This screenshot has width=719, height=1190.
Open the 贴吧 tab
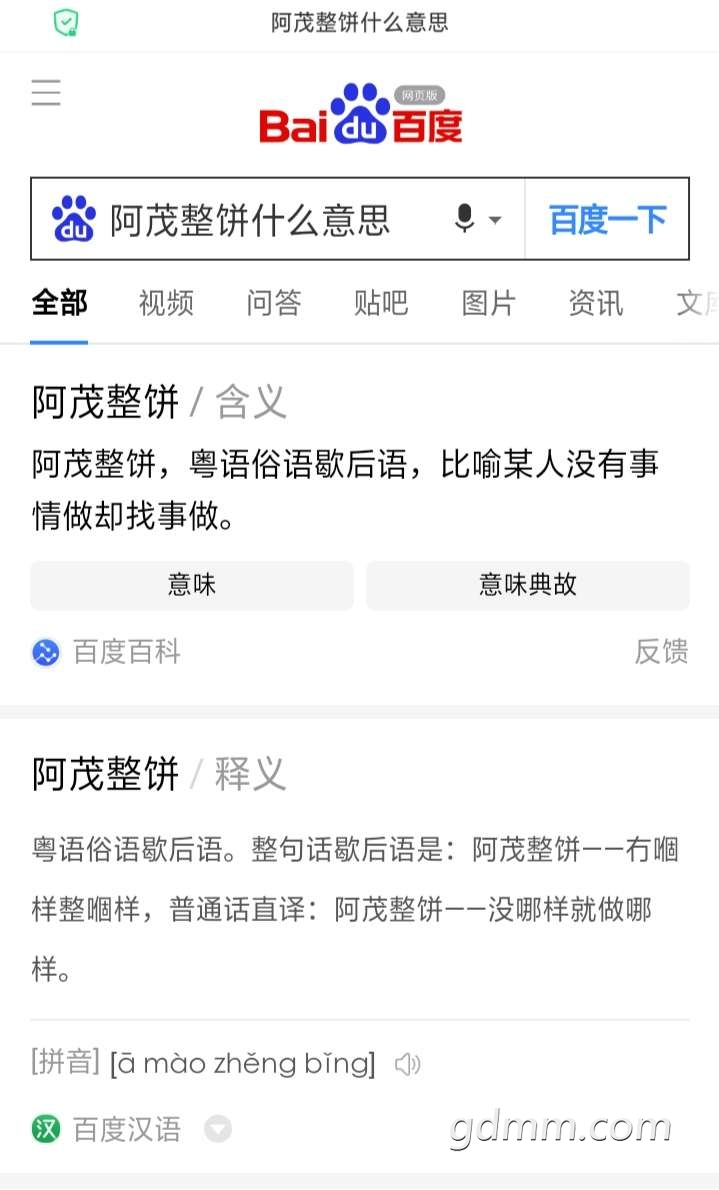381,303
